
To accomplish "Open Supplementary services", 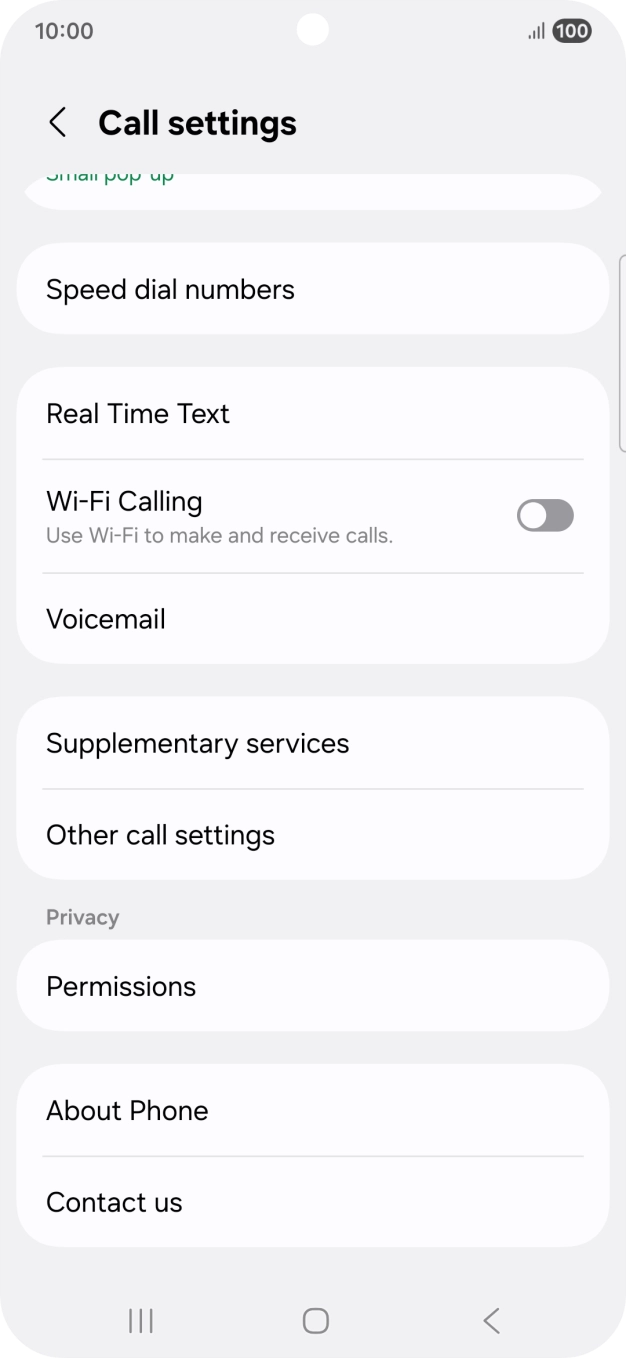I will 312,744.
